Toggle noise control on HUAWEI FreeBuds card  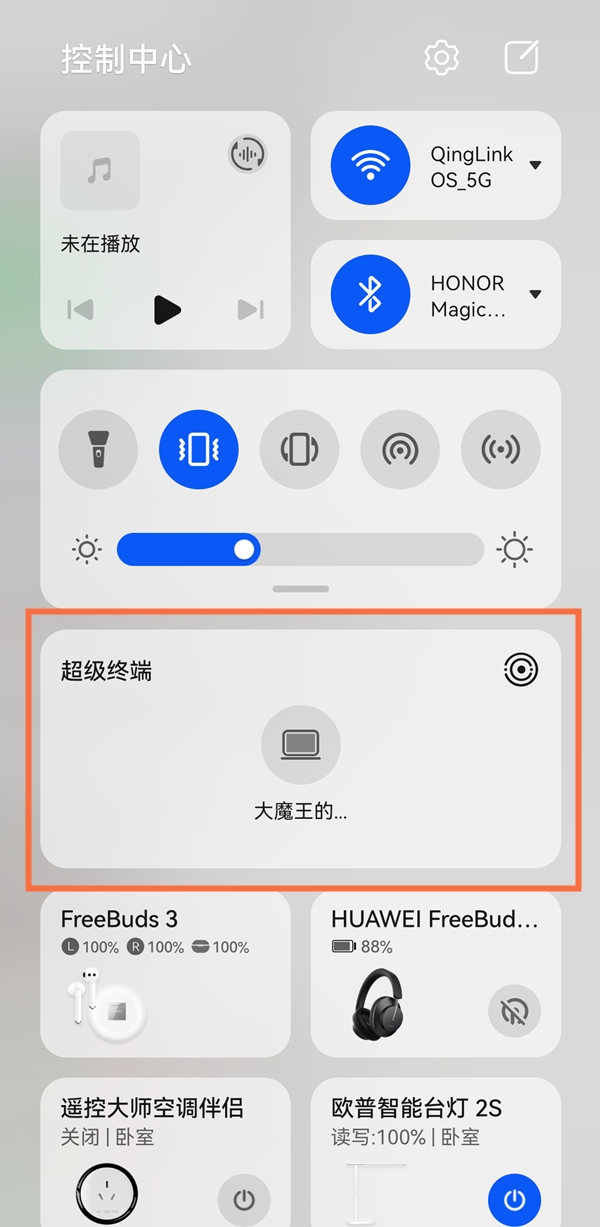coord(514,1012)
